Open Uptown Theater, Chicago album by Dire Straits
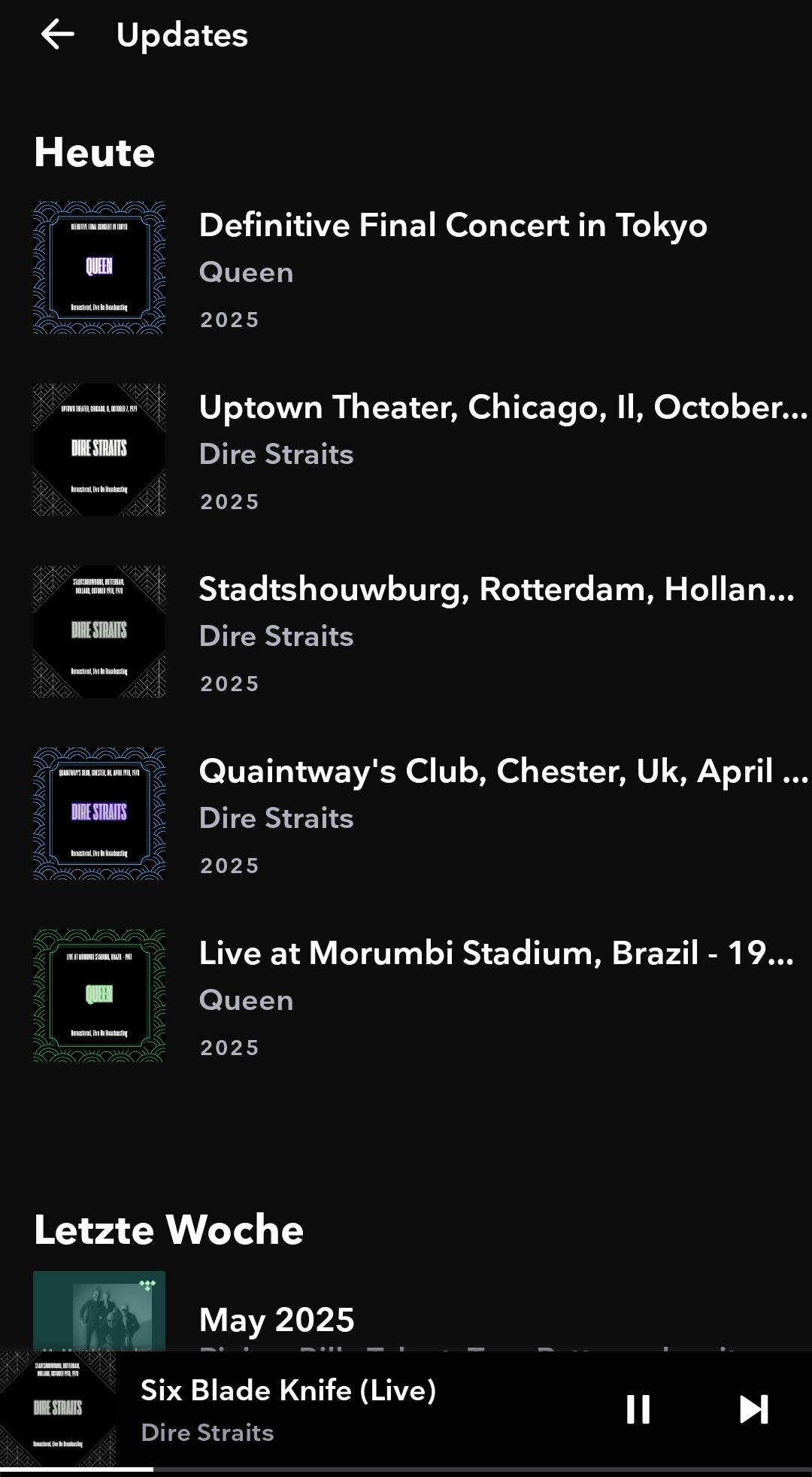 406,450
